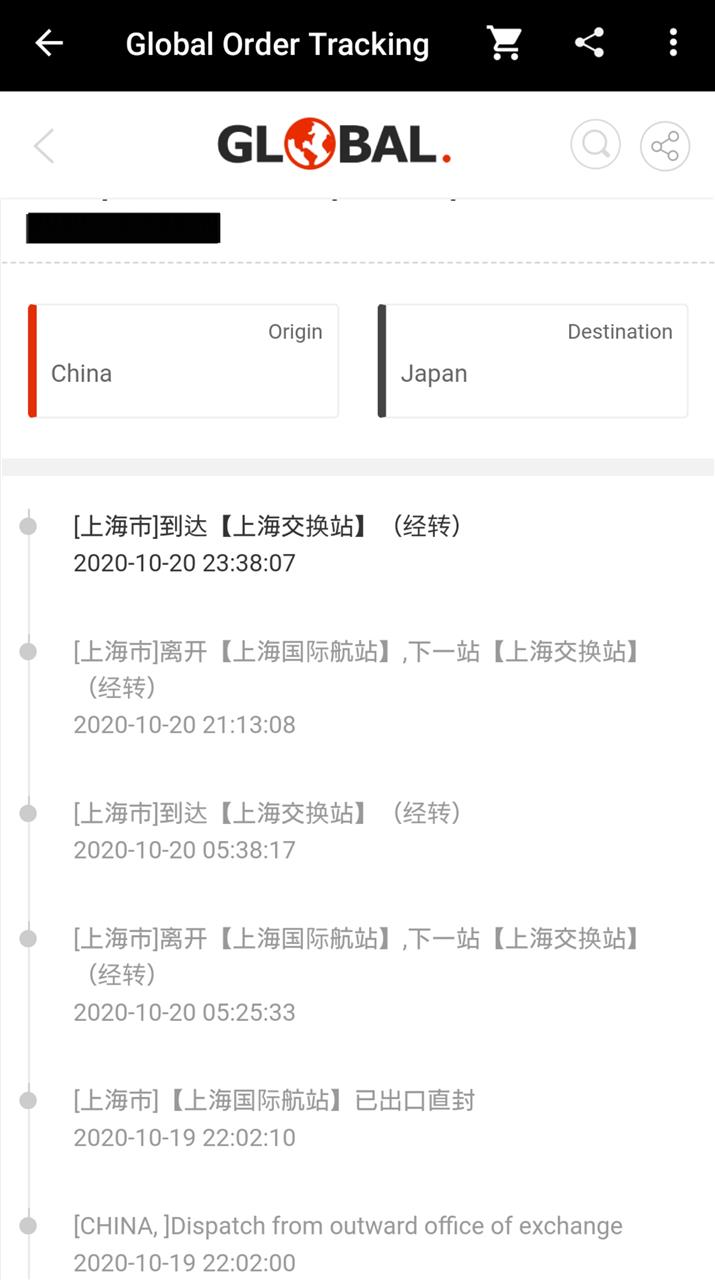Open the circular search icon
The image size is (715, 1280).
click(596, 146)
